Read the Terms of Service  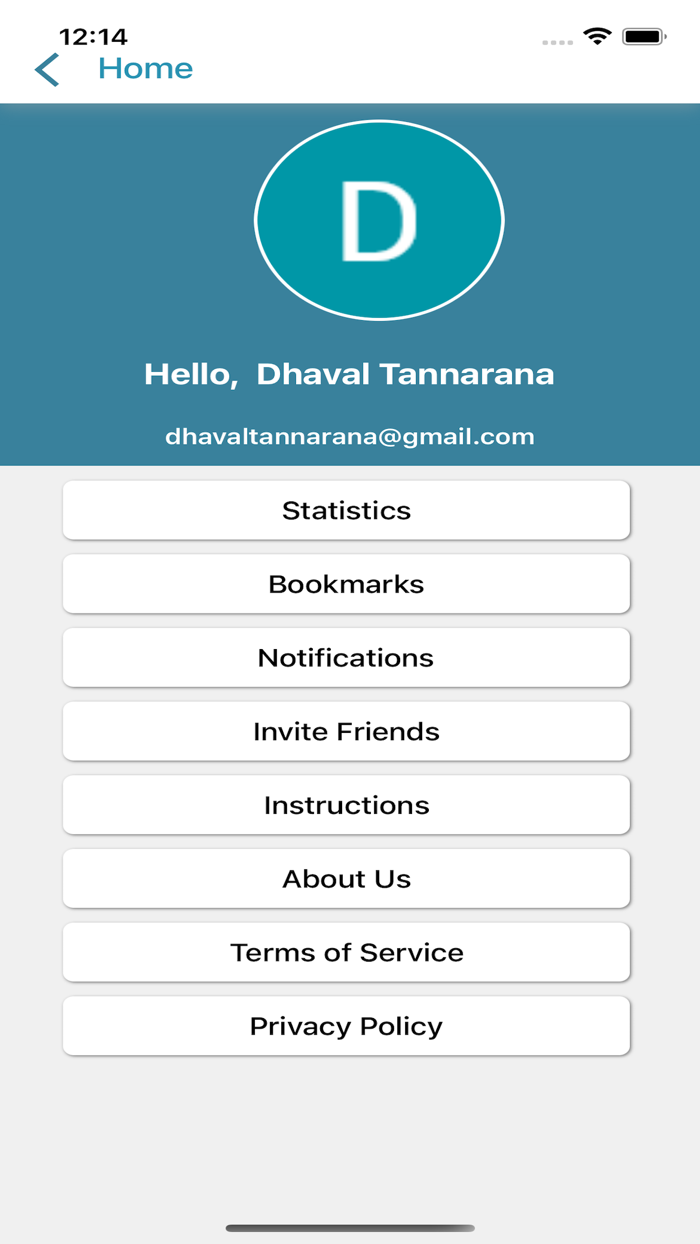click(346, 952)
